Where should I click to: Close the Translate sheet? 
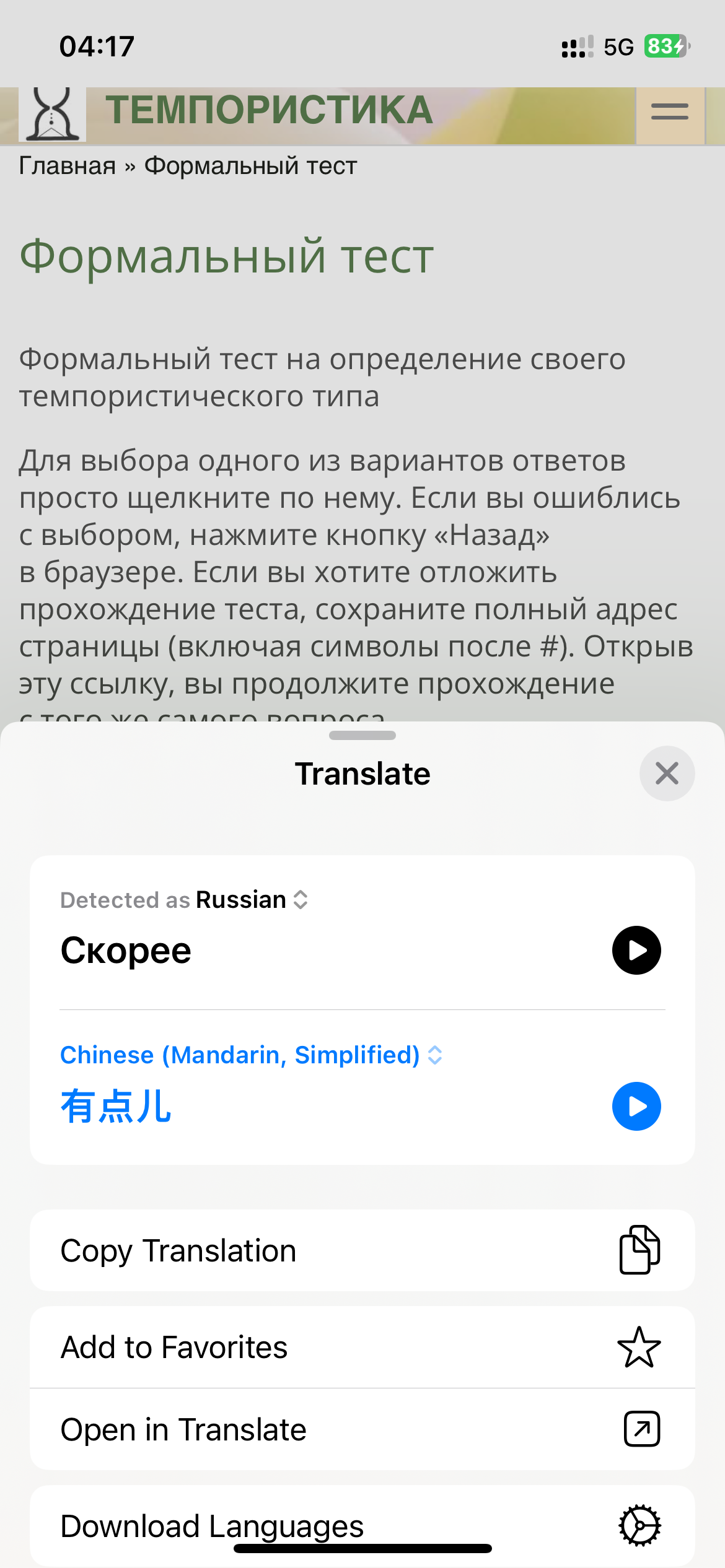click(667, 773)
